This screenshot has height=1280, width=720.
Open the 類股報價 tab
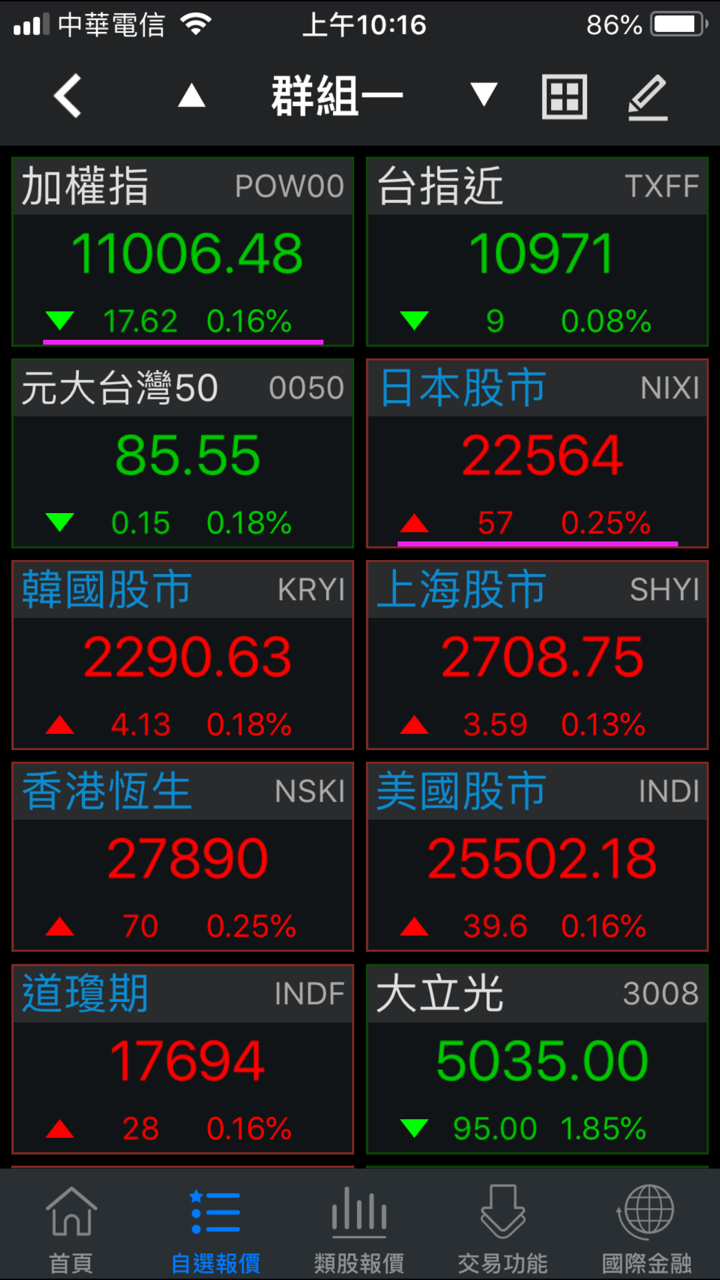click(x=359, y=1228)
